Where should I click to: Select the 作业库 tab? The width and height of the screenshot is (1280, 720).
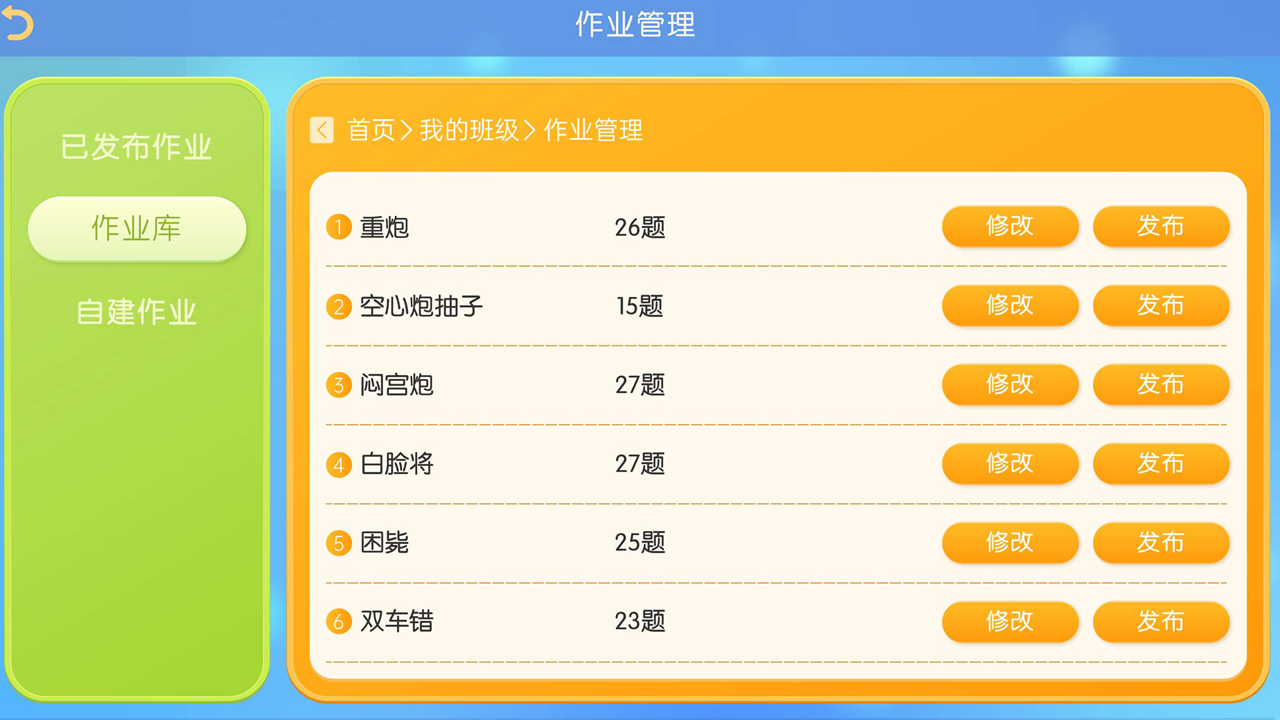pos(137,228)
